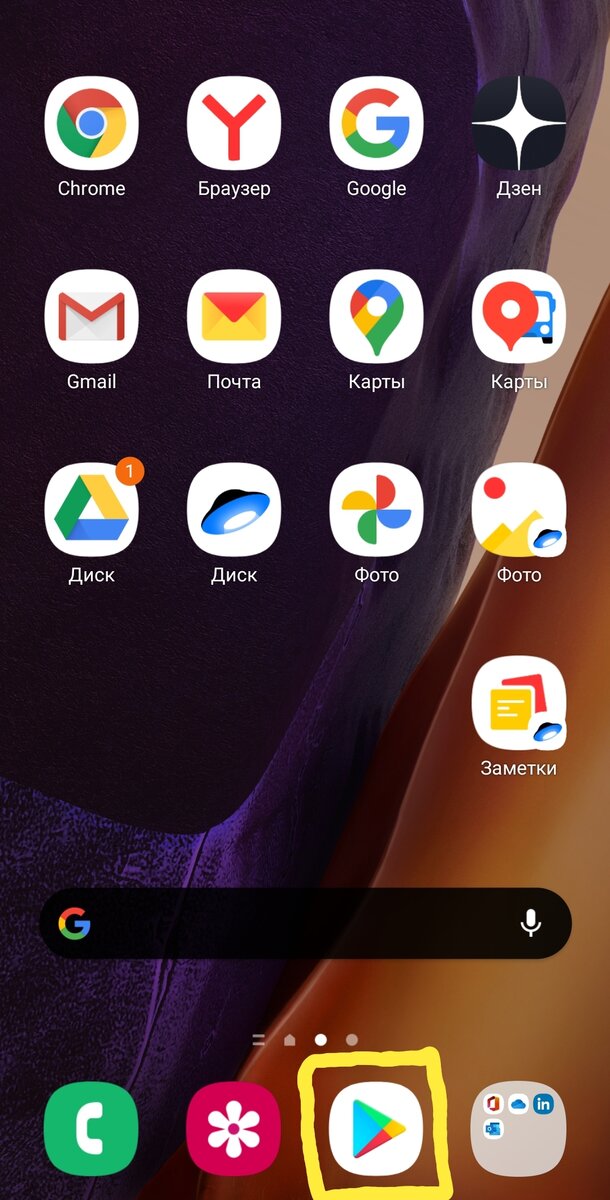Open Google Photos (Фото)
Image resolution: width=610 pixels, height=1200 pixels.
point(376,509)
